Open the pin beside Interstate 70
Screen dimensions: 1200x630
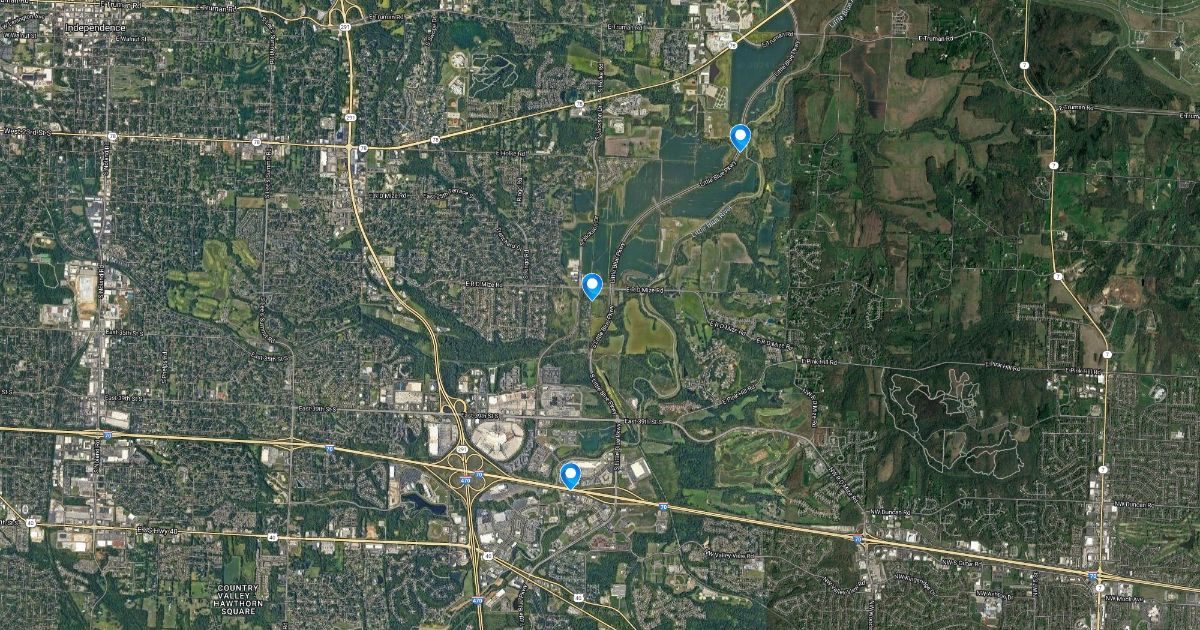tap(571, 475)
